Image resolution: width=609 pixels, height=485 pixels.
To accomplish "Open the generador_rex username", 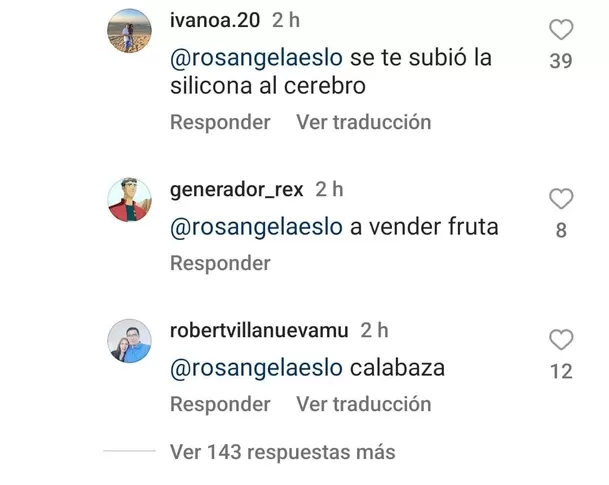I will click(236, 189).
